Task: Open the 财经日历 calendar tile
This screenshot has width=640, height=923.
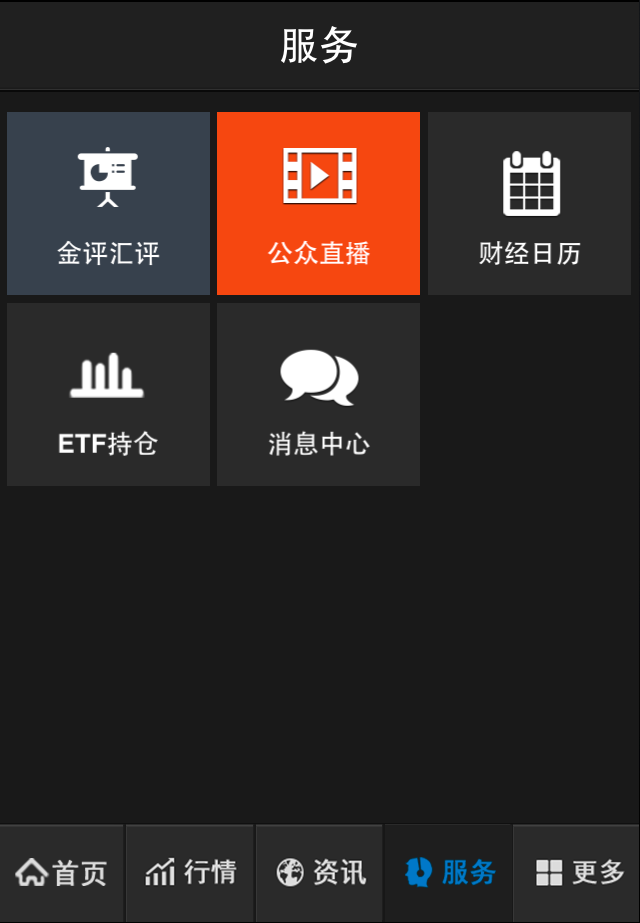Action: [529, 204]
